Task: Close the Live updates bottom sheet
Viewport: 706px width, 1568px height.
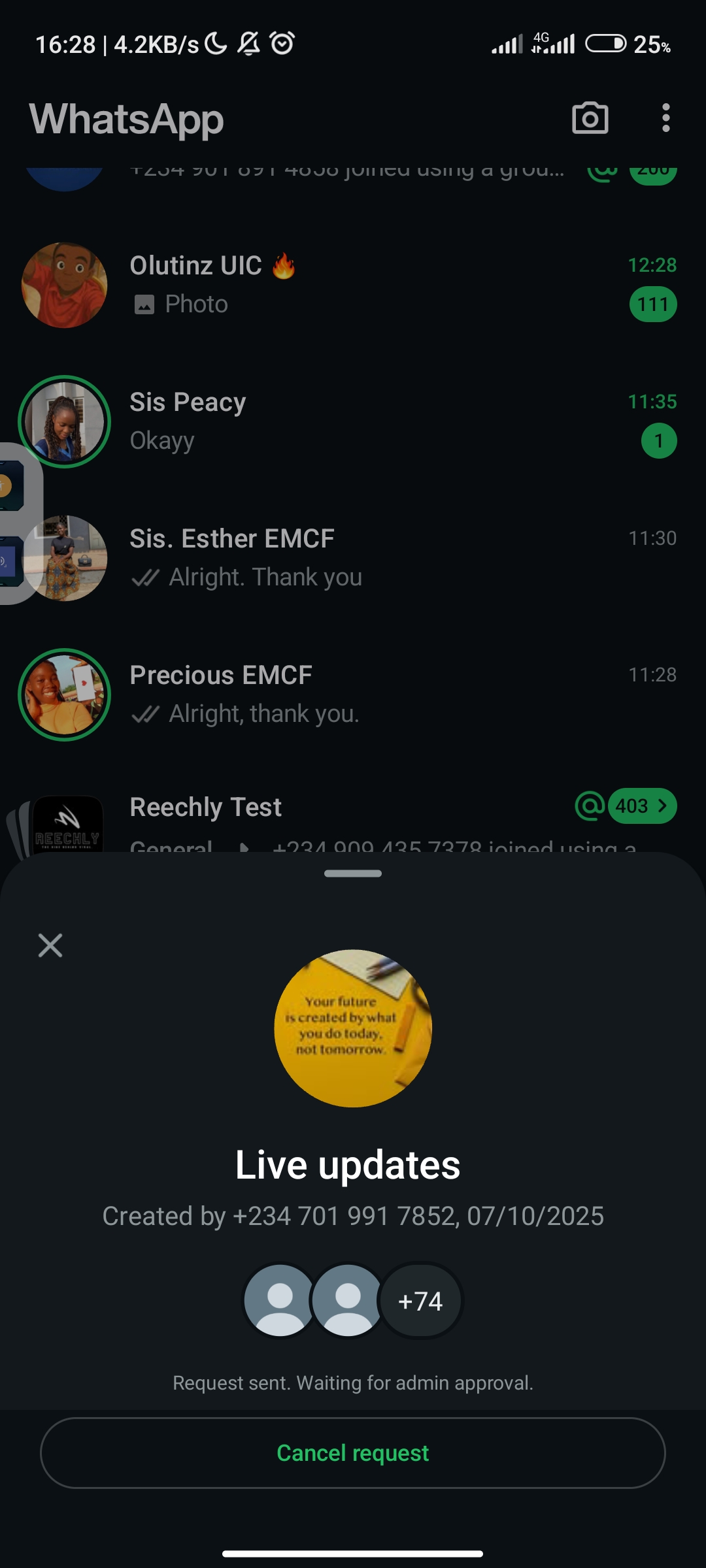Action: (50, 945)
